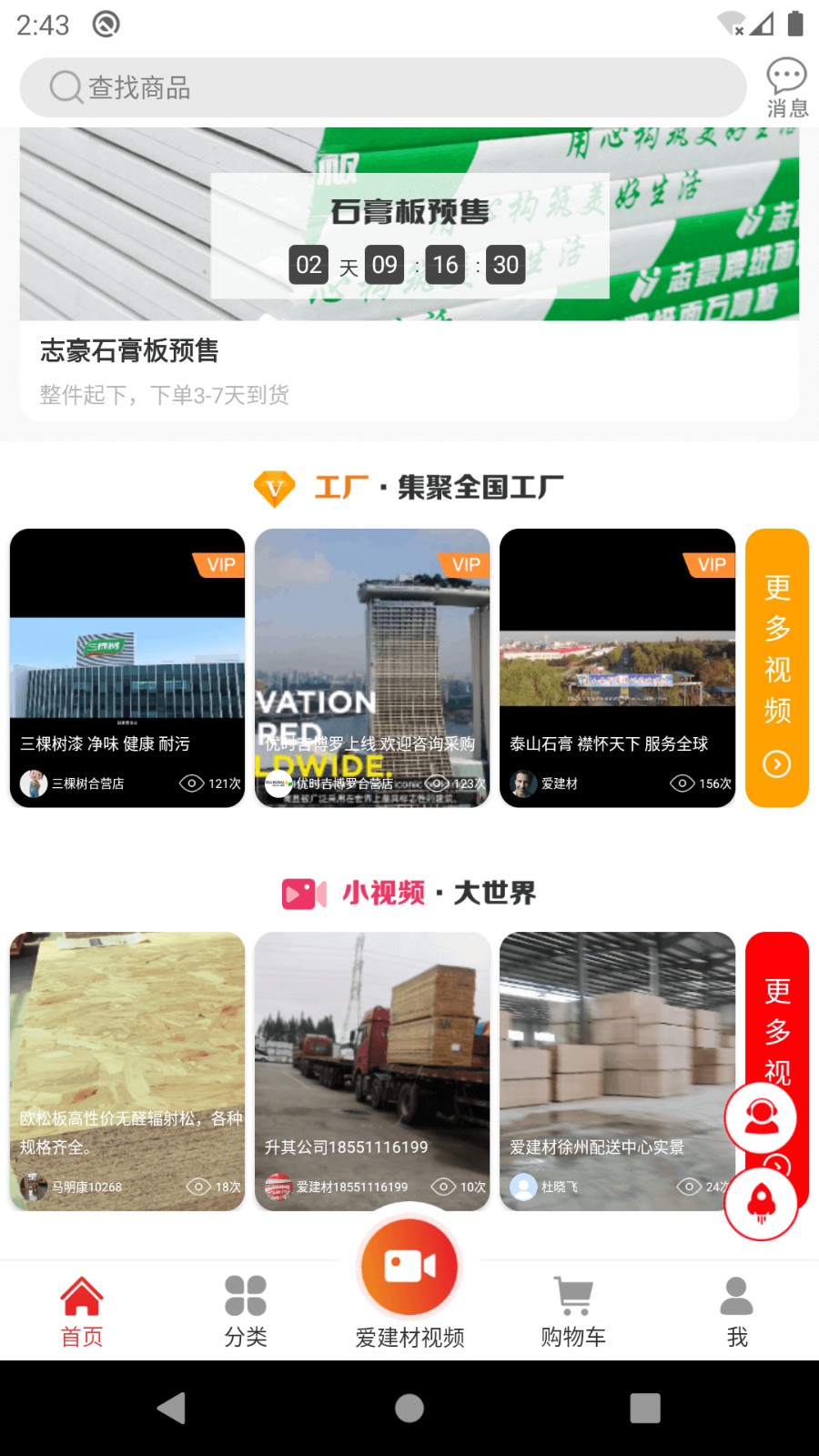Toggle the VIP badge on 泰山石膏 video
This screenshot has width=819, height=1456.
coord(712,564)
